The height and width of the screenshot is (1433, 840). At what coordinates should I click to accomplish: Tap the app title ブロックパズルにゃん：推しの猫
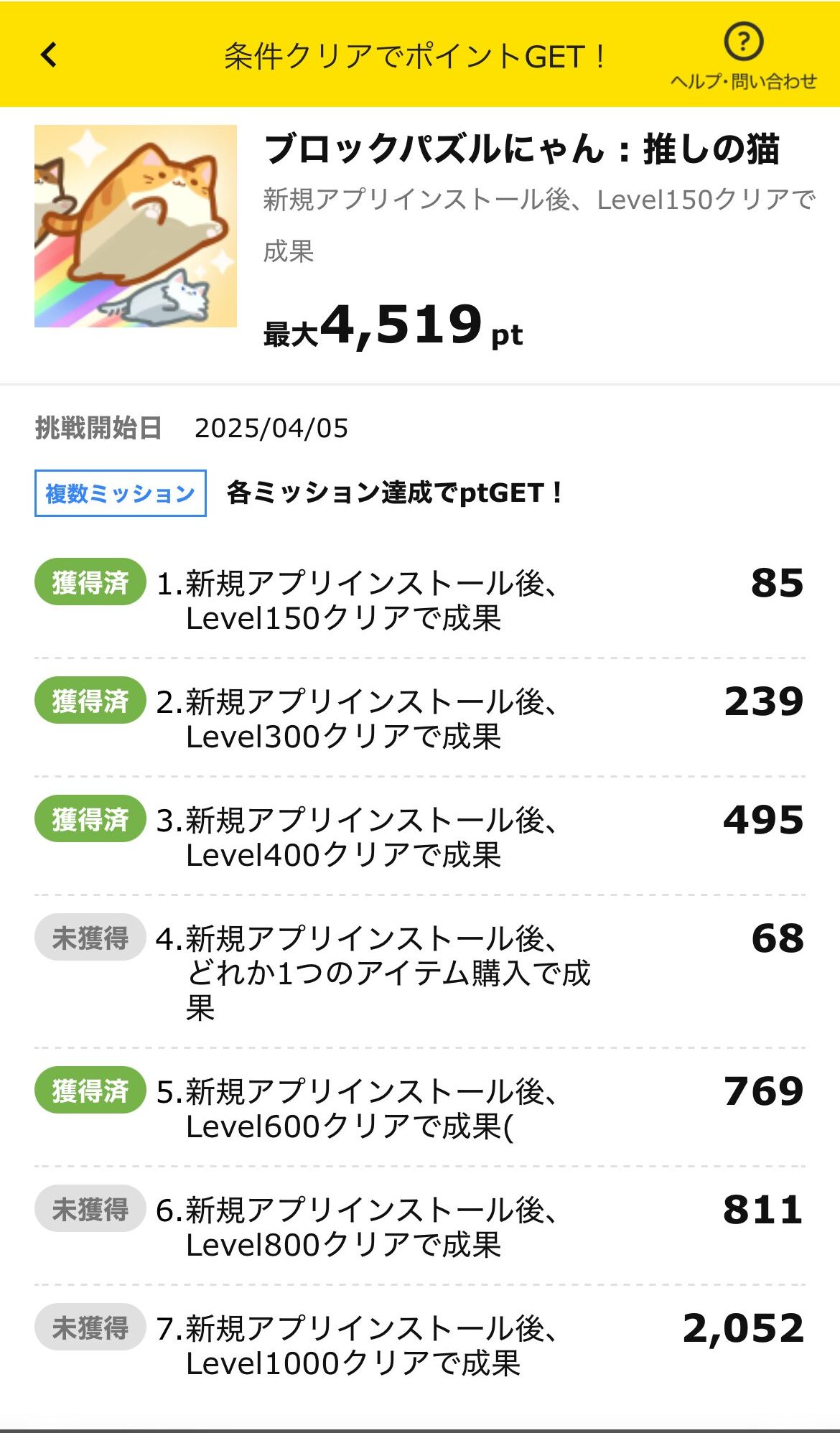click(x=524, y=149)
